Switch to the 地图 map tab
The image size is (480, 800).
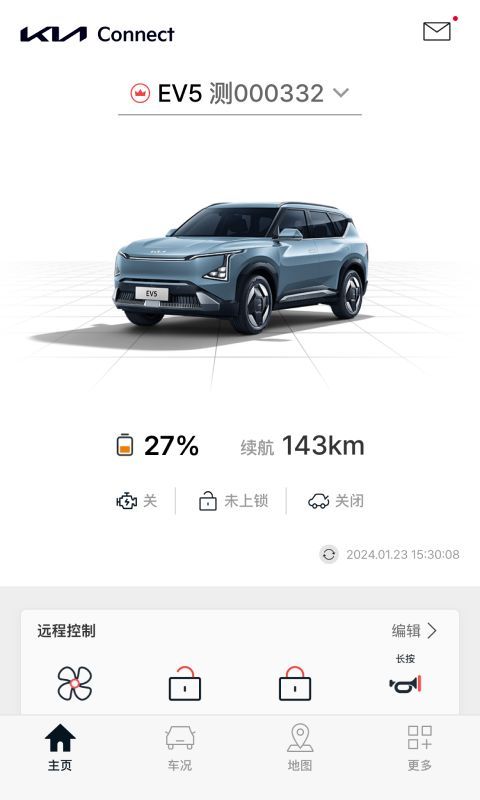300,747
